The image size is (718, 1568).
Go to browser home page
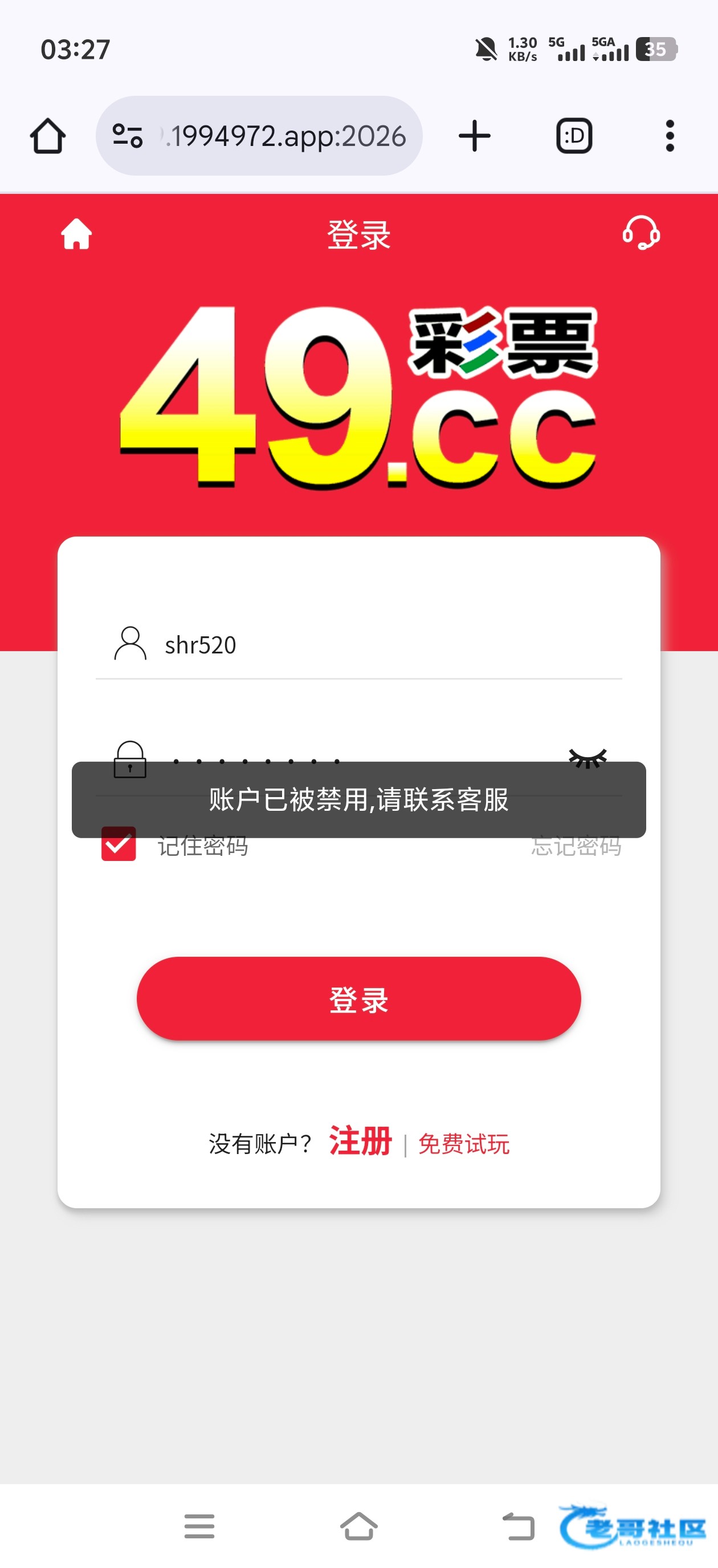pyautogui.click(x=47, y=136)
